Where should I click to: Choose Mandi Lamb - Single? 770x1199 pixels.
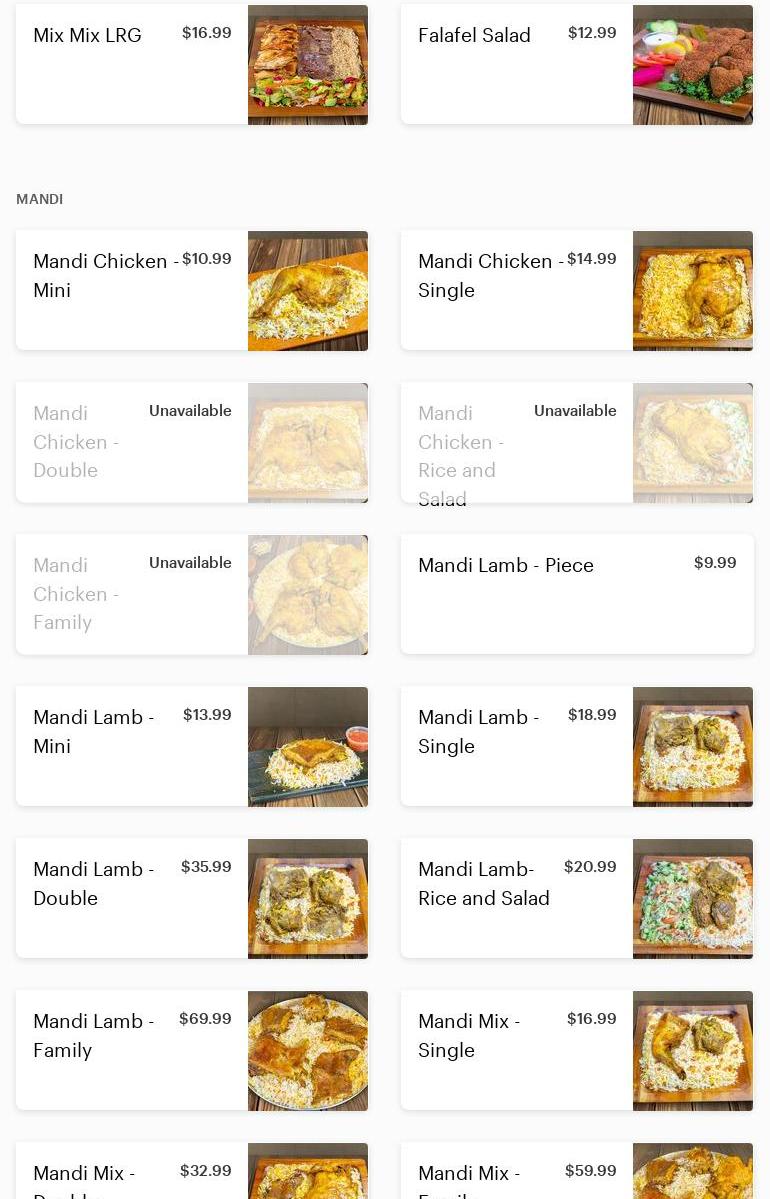576,746
